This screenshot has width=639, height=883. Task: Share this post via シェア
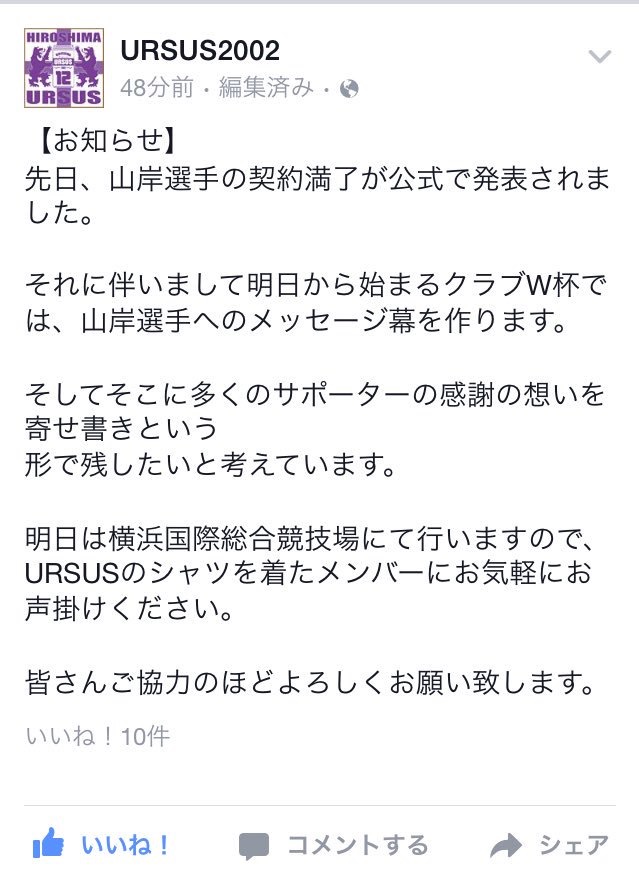coord(551,845)
